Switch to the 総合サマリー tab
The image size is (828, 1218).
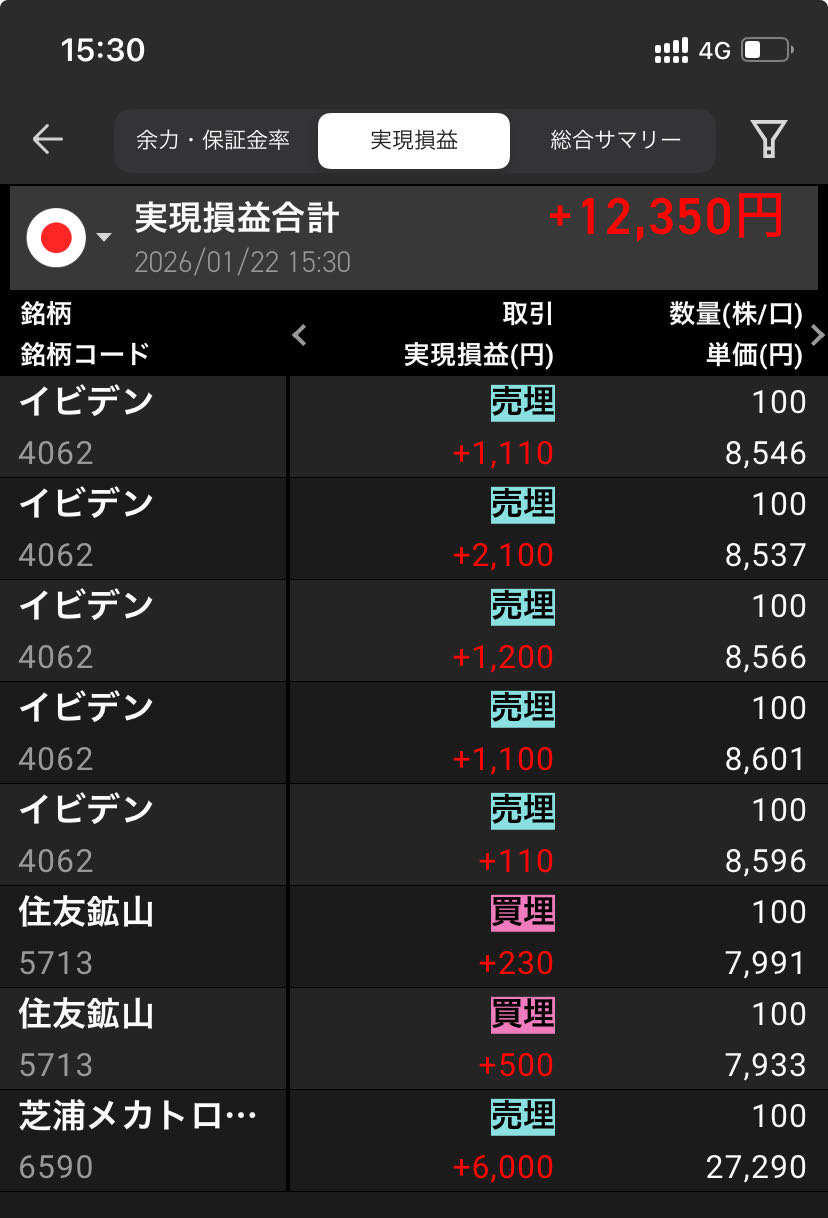point(615,140)
